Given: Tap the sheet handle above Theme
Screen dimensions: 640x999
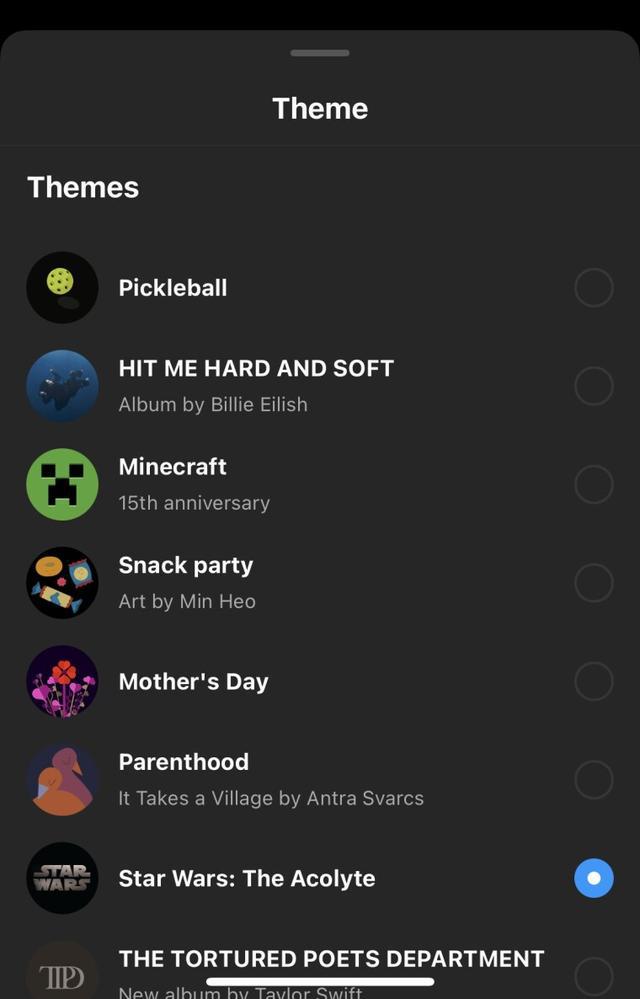Looking at the screenshot, I should (x=320, y=53).
